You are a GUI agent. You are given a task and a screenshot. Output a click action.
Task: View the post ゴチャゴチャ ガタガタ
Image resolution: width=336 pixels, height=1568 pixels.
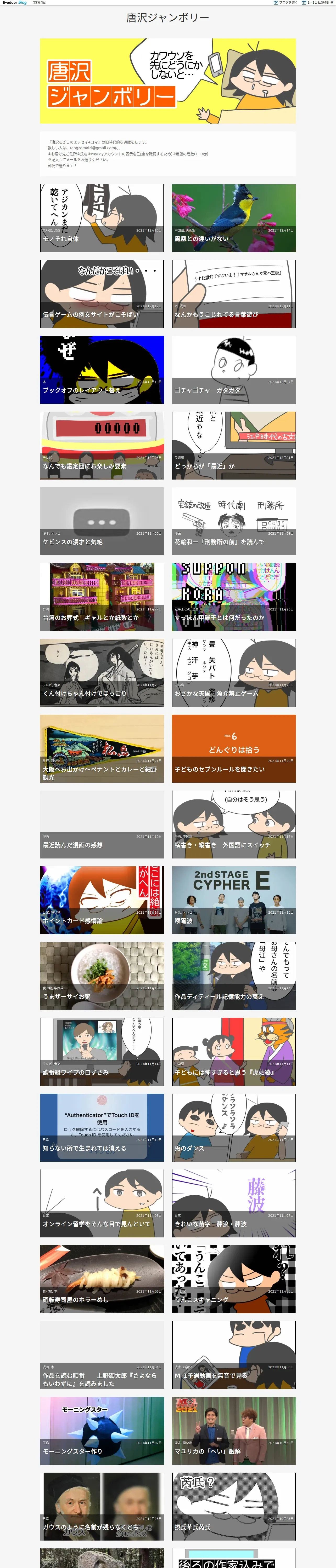pos(234,370)
